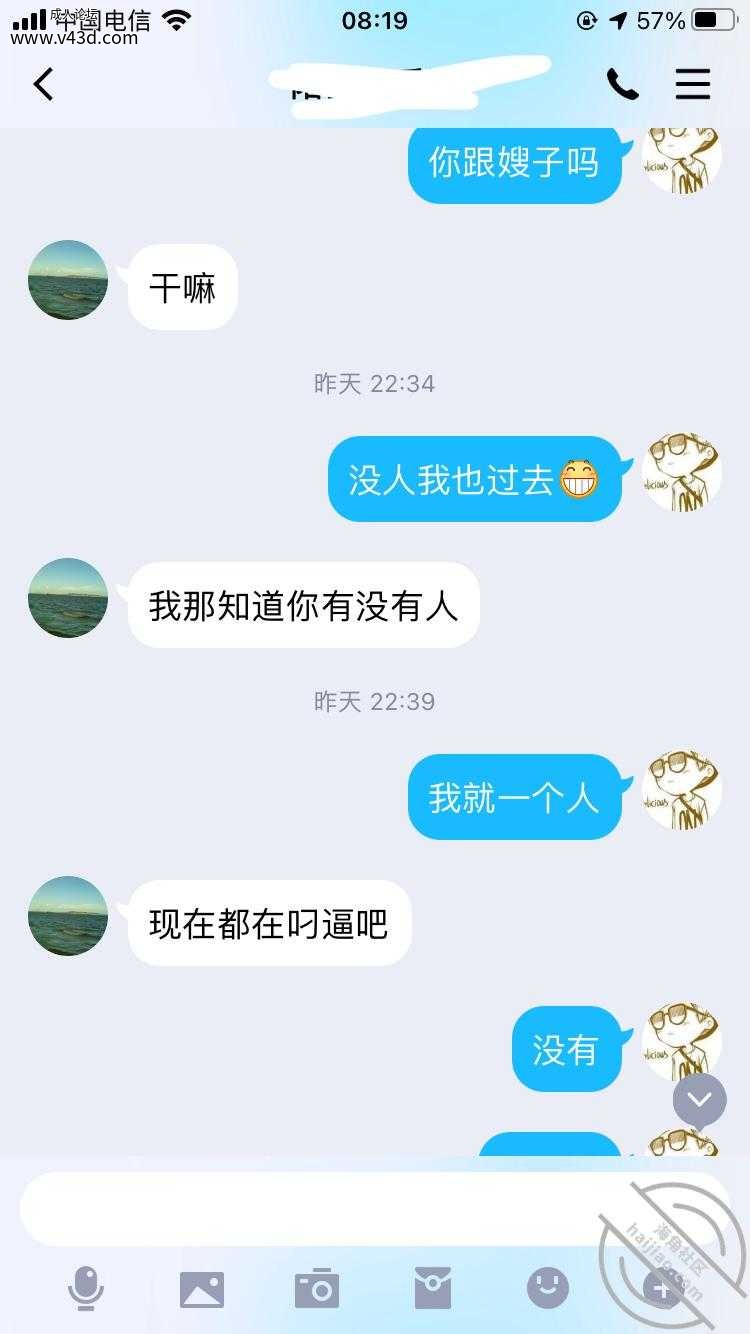Open the chat settings hamburger menu

coord(692,84)
